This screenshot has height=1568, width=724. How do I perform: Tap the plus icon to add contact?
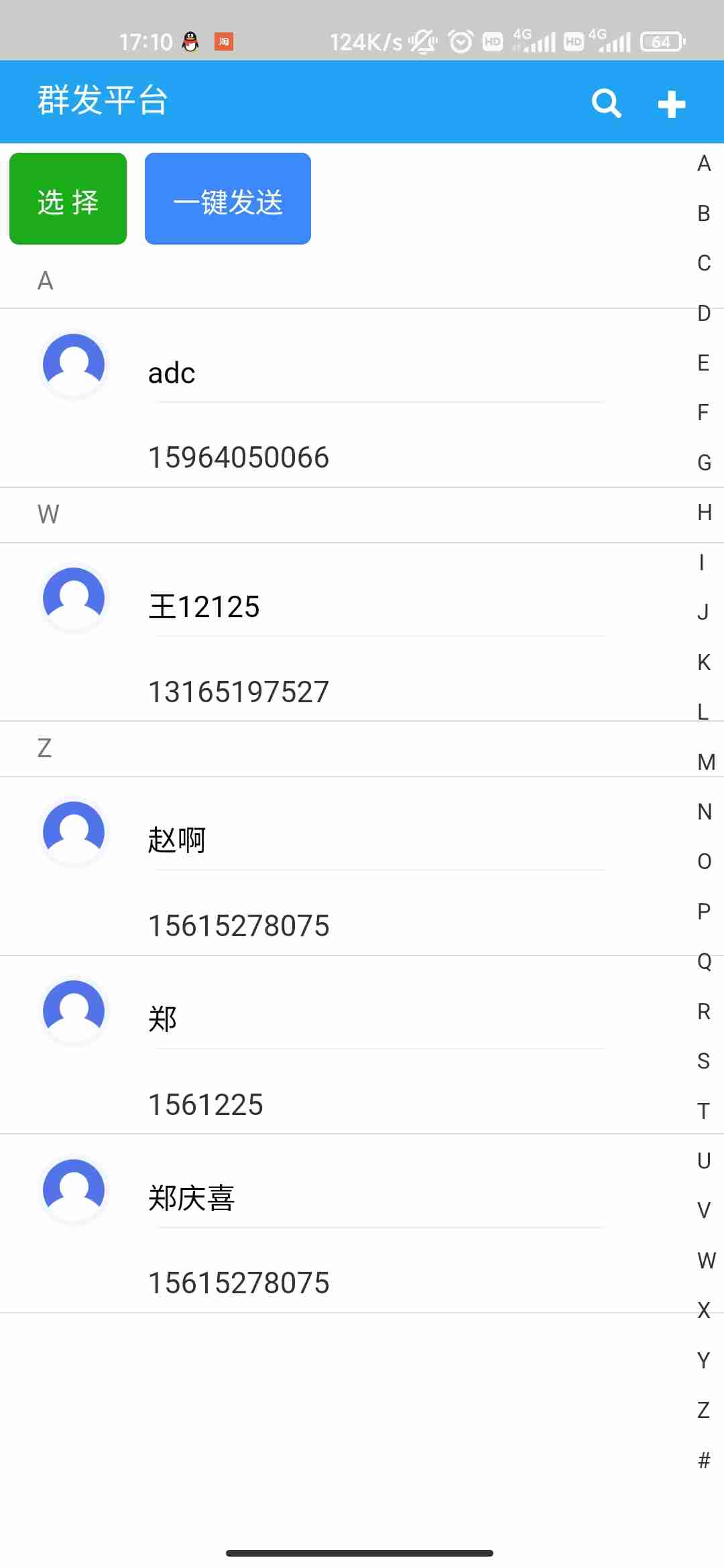[671, 104]
